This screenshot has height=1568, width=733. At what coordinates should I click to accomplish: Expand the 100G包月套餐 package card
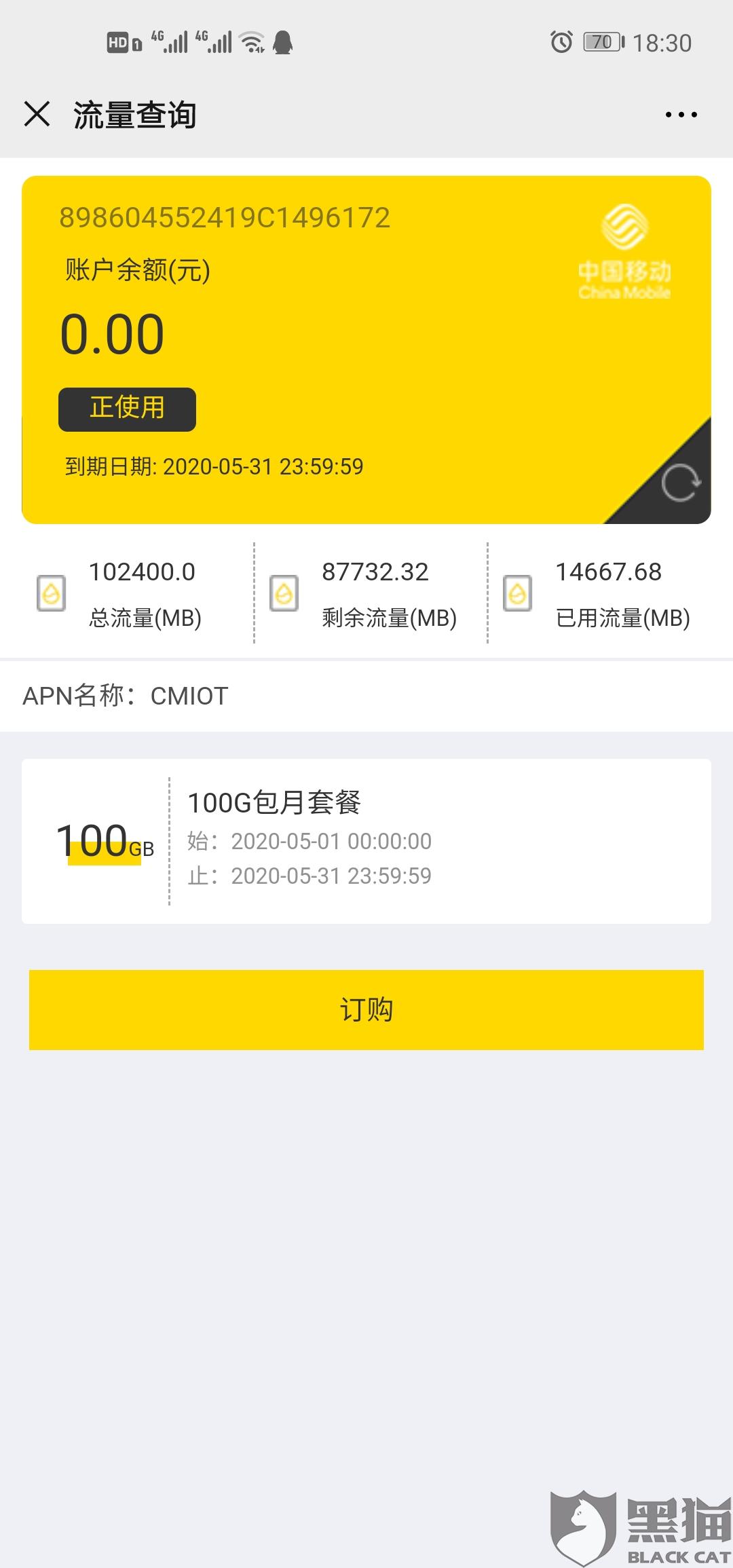366,840
